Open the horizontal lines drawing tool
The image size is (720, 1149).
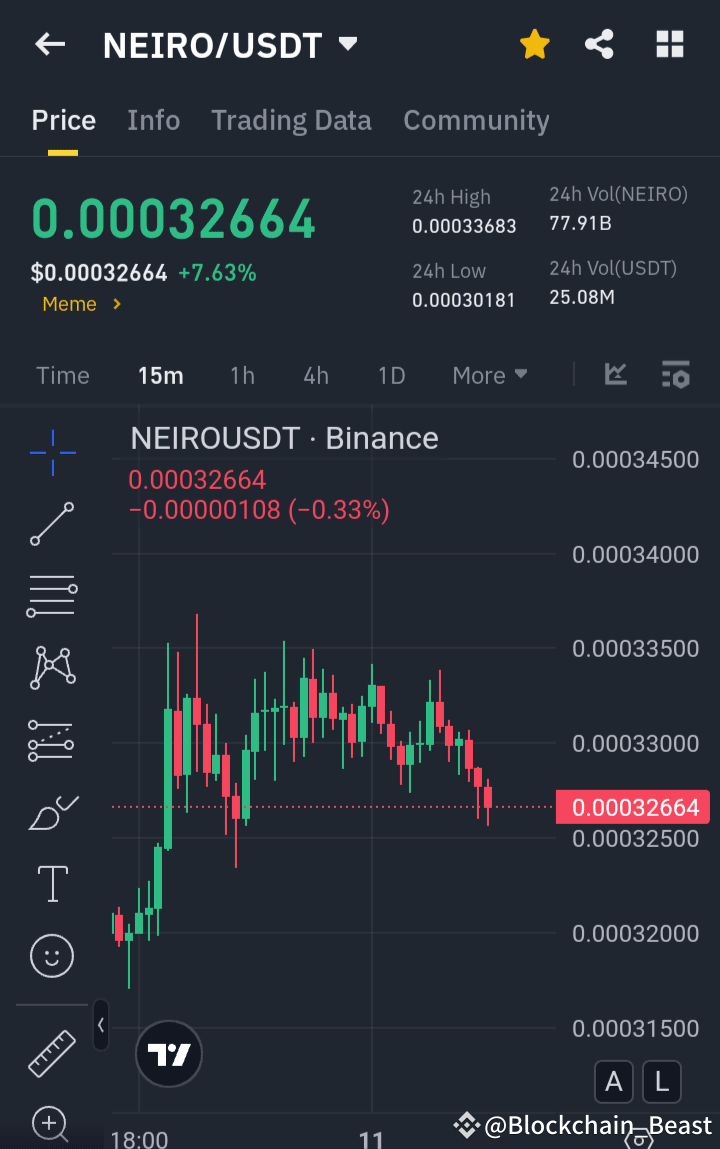pos(51,596)
